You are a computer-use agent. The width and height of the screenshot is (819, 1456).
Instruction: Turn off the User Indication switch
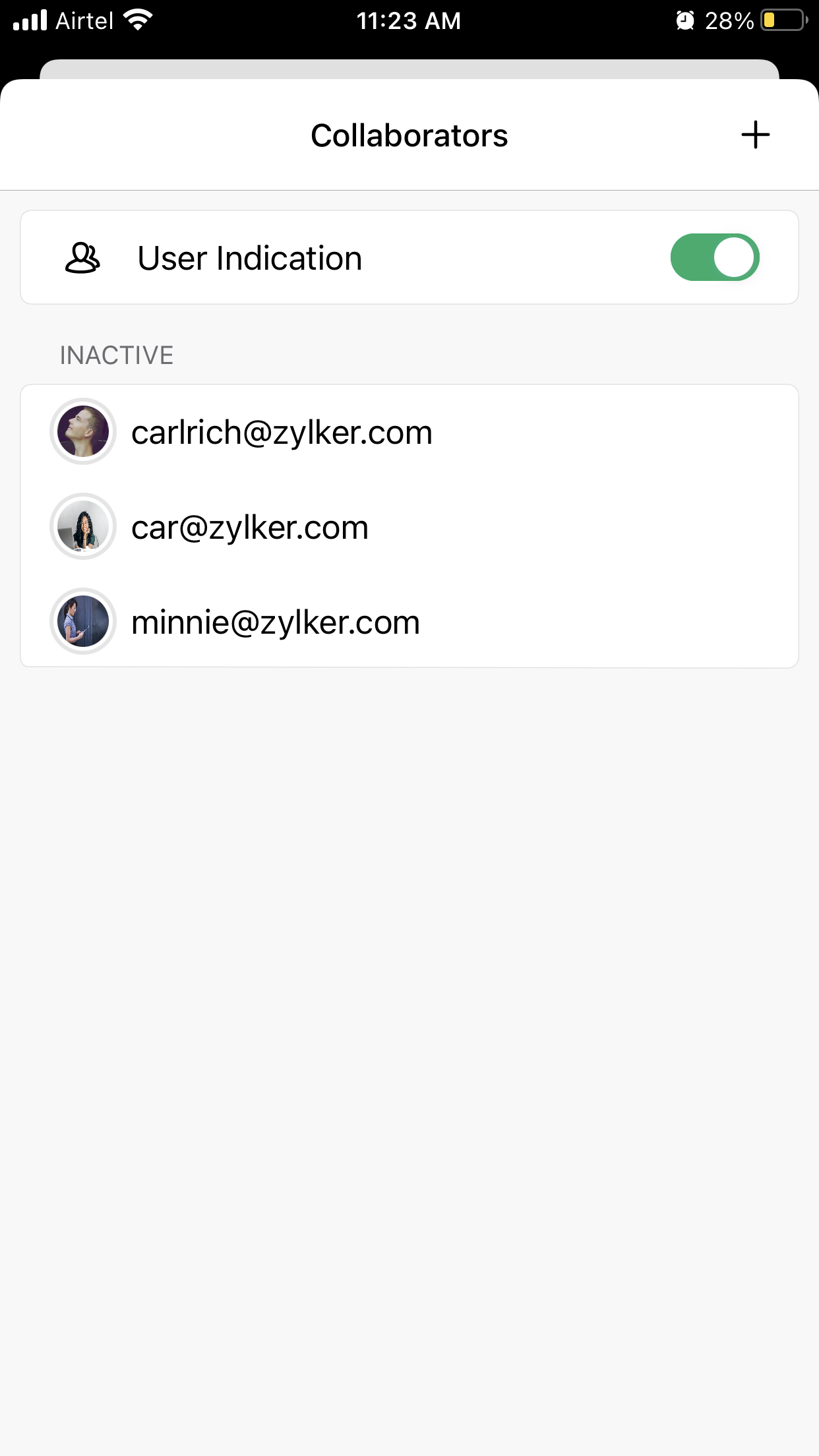[714, 258]
